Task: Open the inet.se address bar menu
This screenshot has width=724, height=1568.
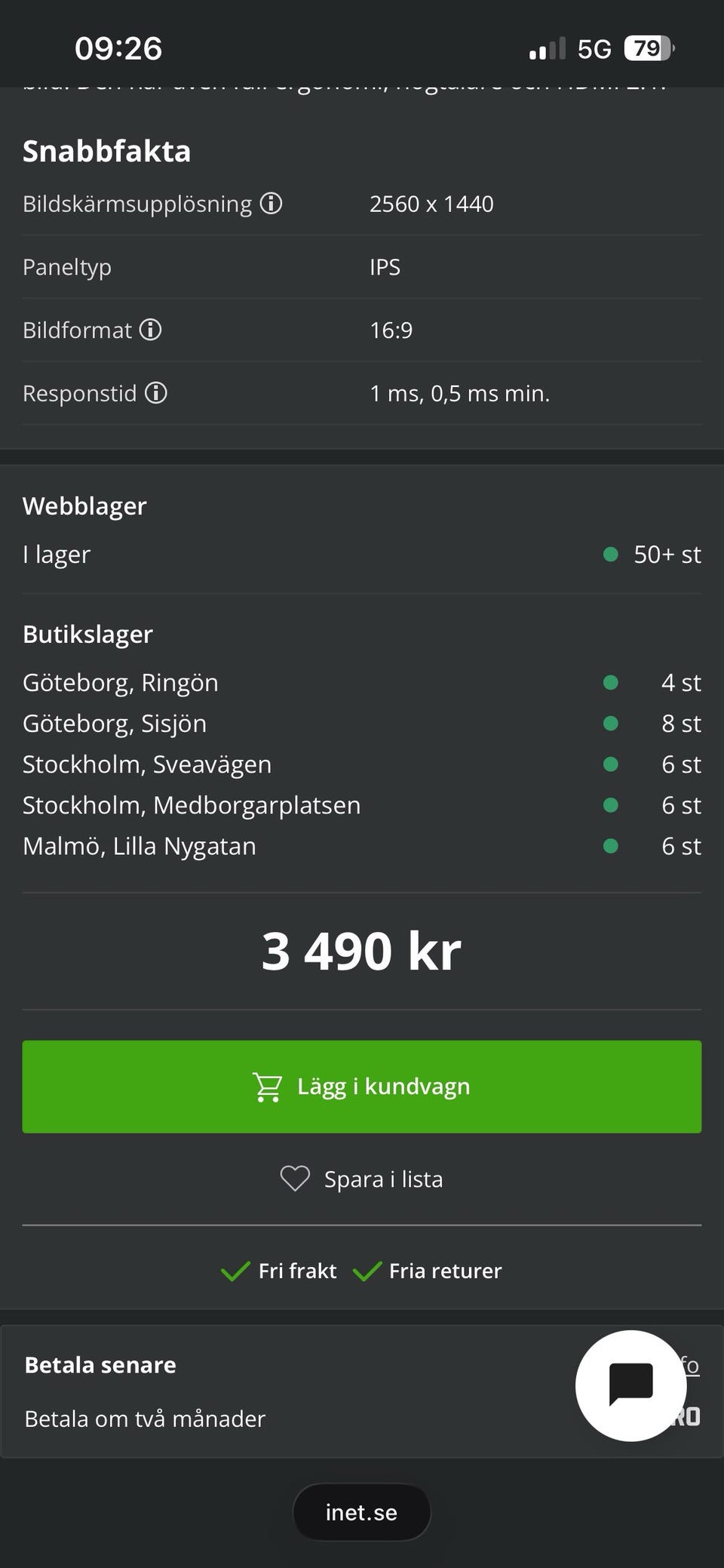Action: click(x=362, y=1511)
